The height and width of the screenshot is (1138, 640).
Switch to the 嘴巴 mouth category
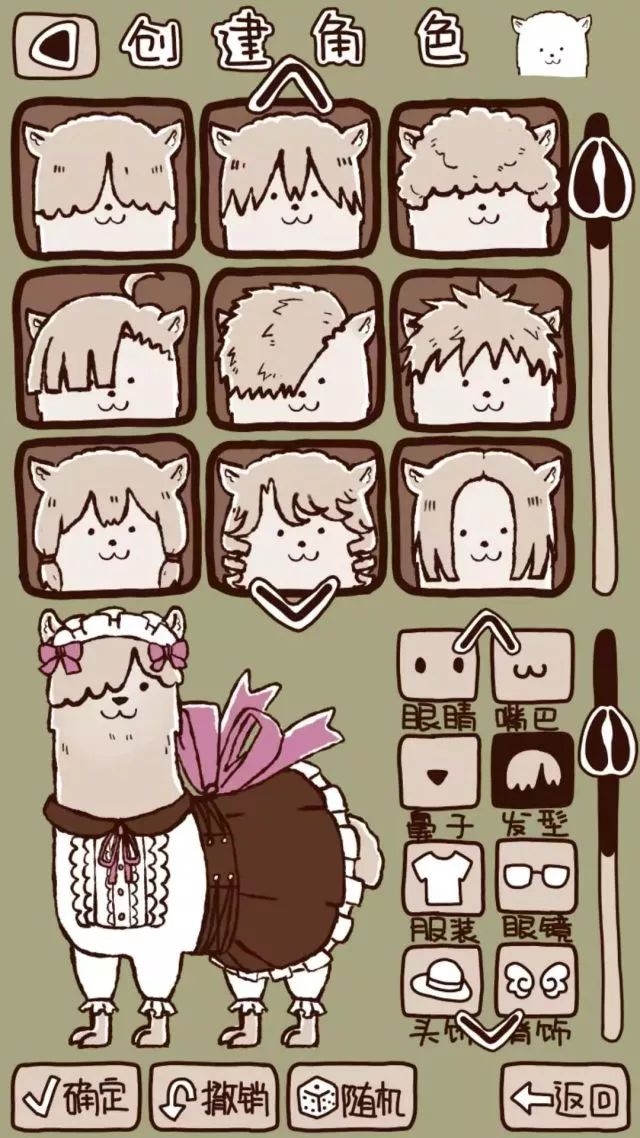coord(533,667)
